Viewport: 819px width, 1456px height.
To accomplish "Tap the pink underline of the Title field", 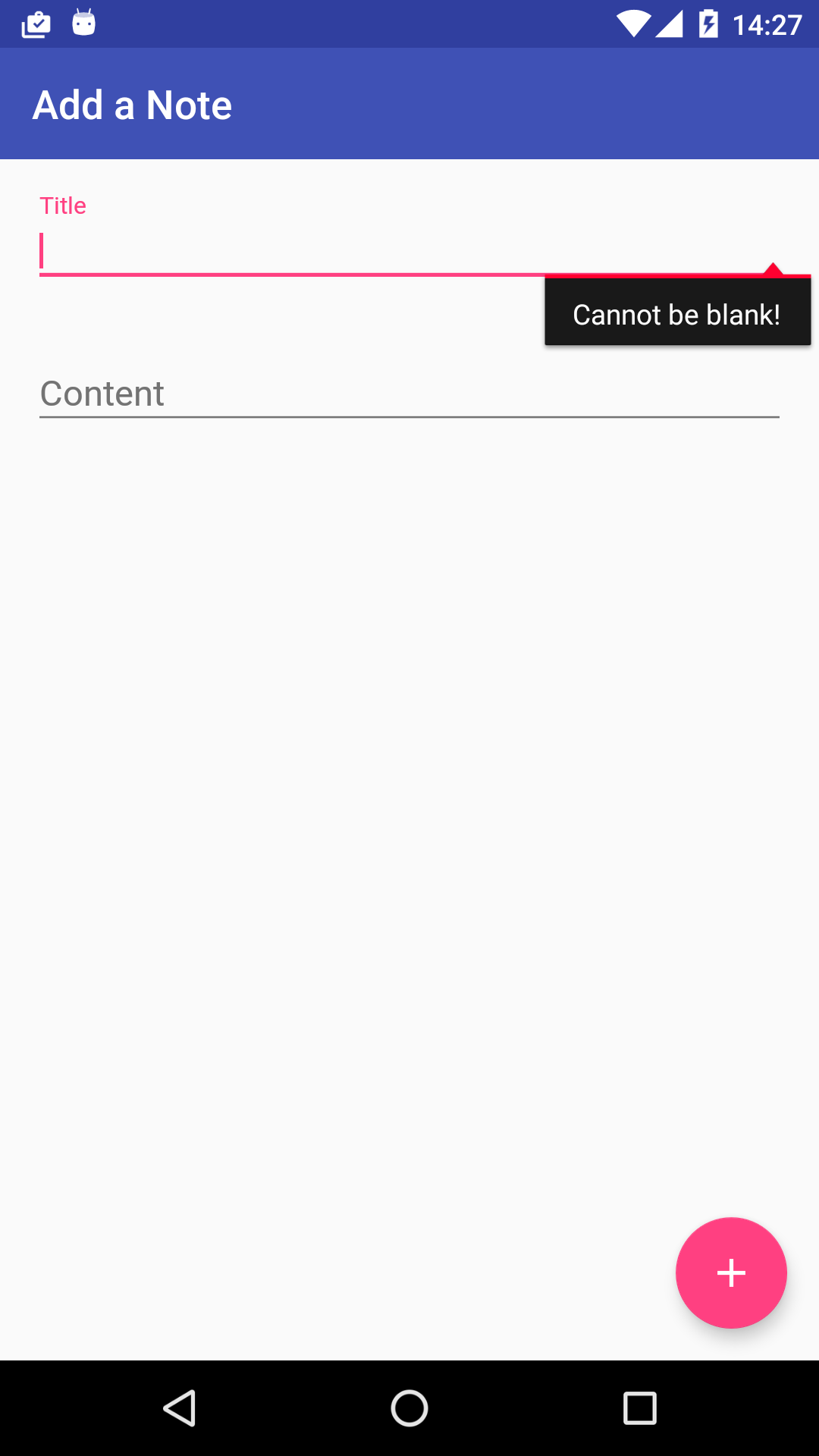I will coord(303,275).
